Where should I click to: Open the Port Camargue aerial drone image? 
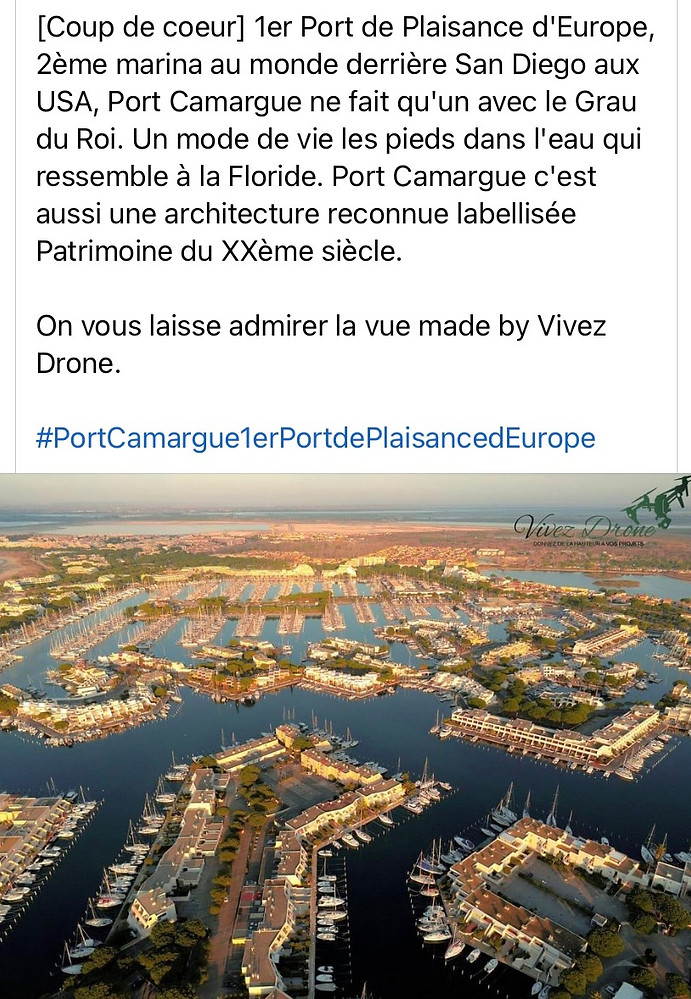345,735
